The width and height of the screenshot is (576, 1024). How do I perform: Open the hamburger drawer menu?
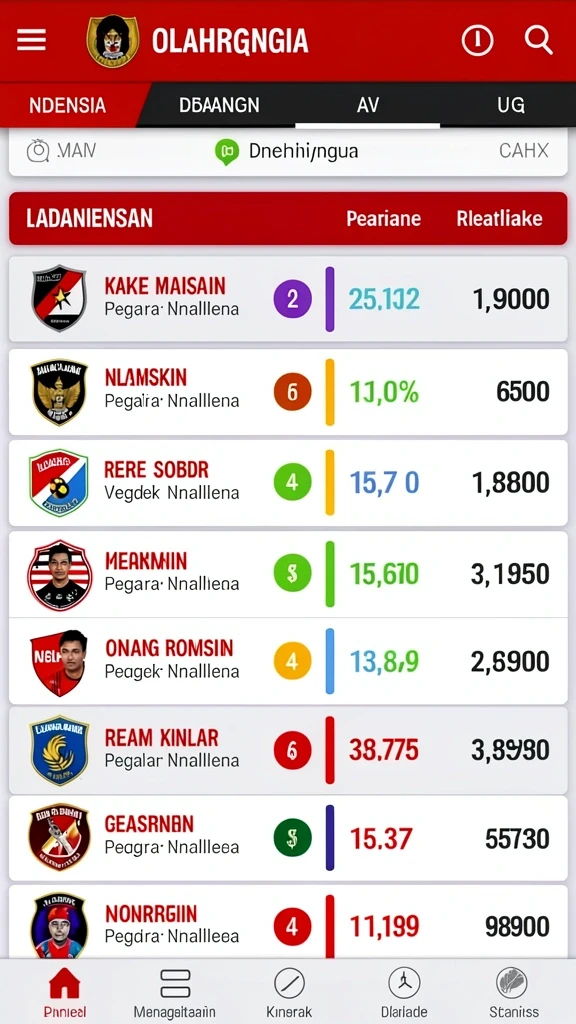(31, 40)
